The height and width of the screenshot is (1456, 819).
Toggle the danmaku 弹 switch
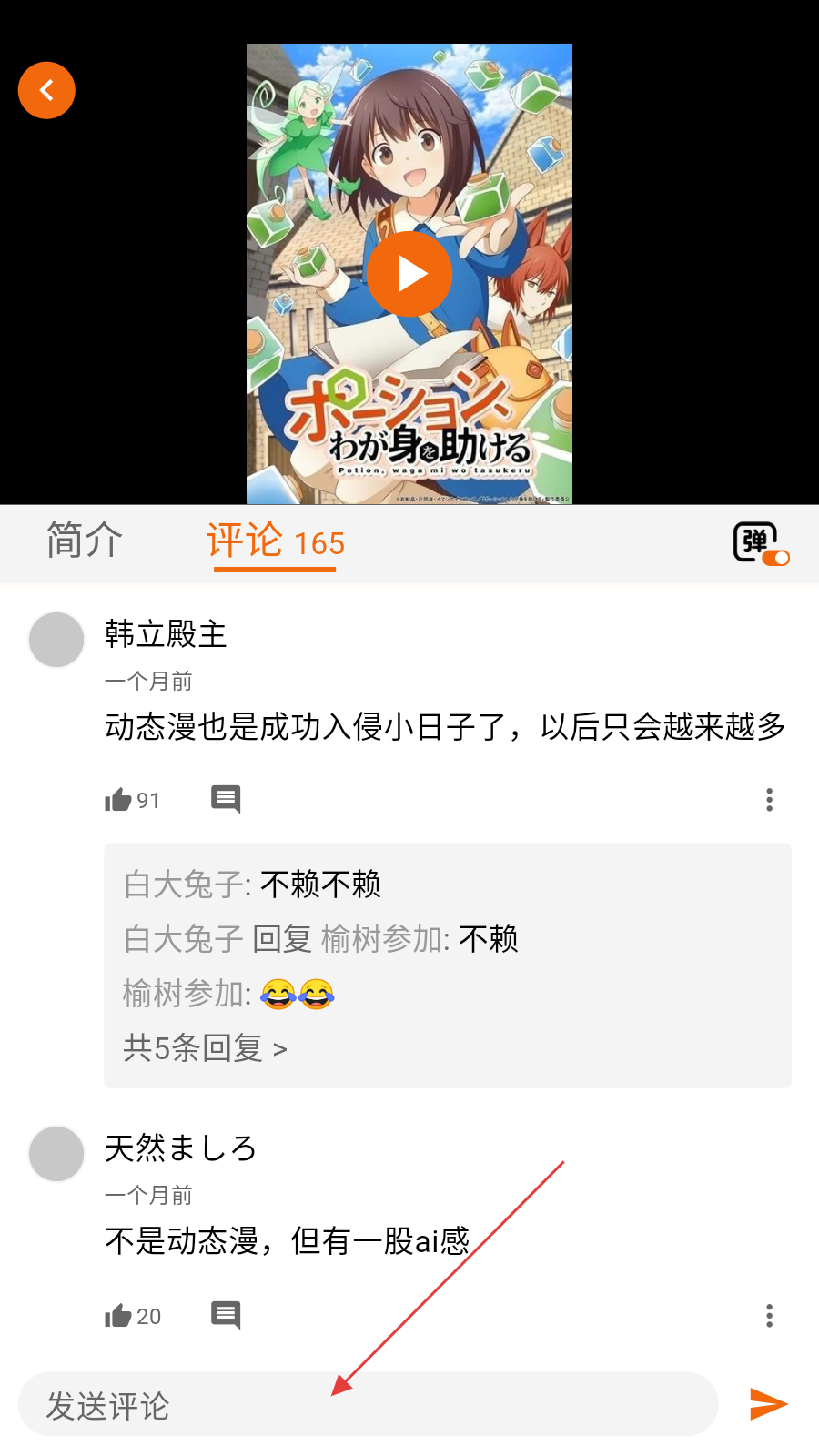point(761,544)
